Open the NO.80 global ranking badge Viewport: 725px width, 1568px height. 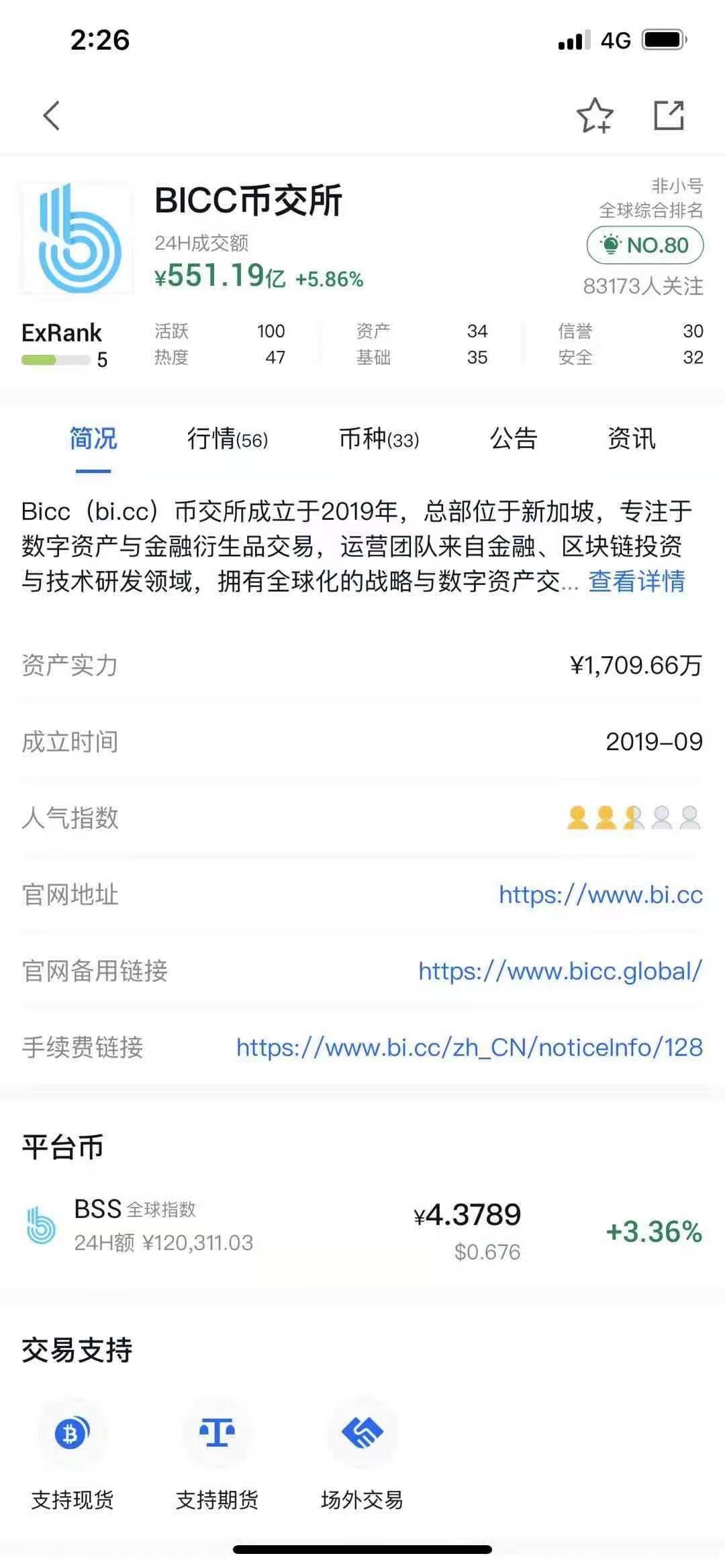(645, 245)
